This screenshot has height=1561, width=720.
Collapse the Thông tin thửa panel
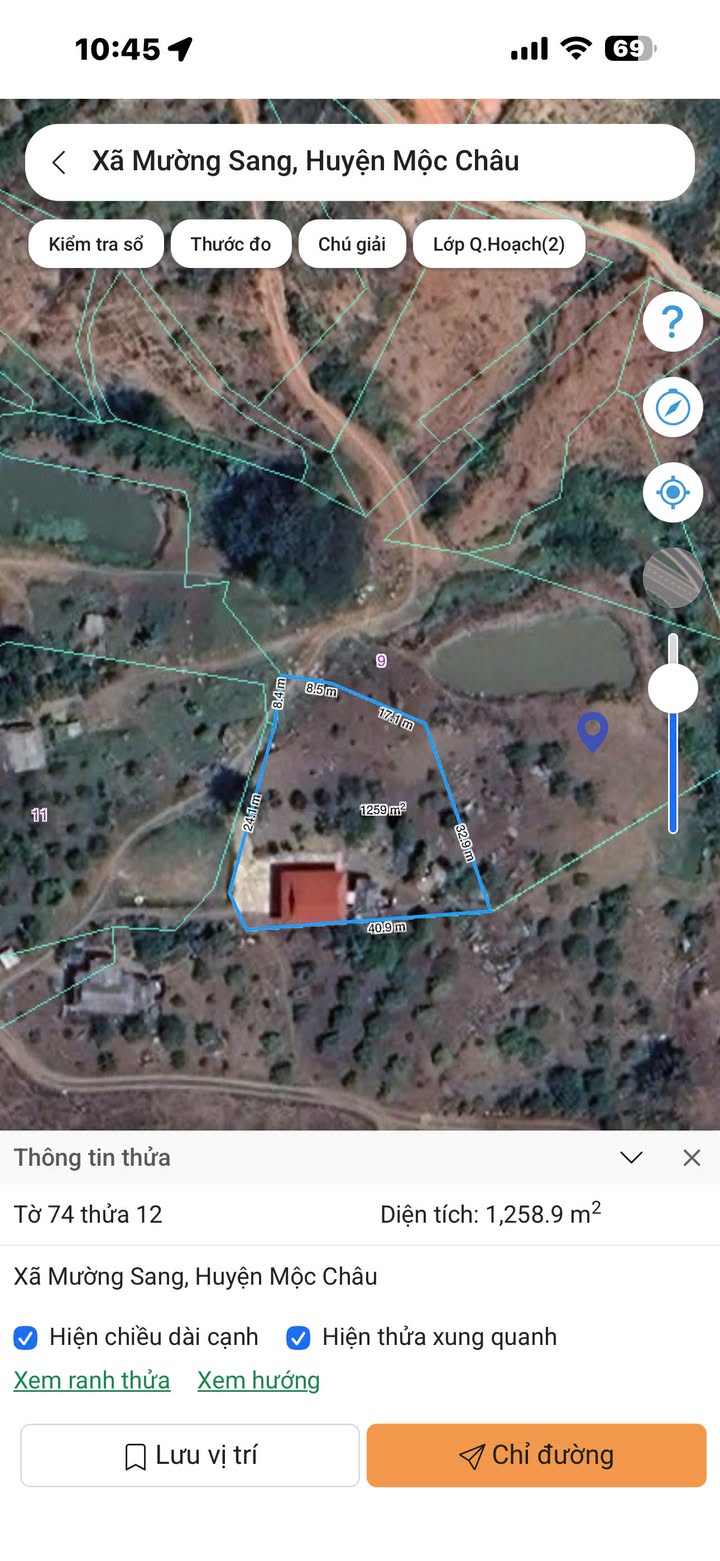pyautogui.click(x=631, y=1158)
